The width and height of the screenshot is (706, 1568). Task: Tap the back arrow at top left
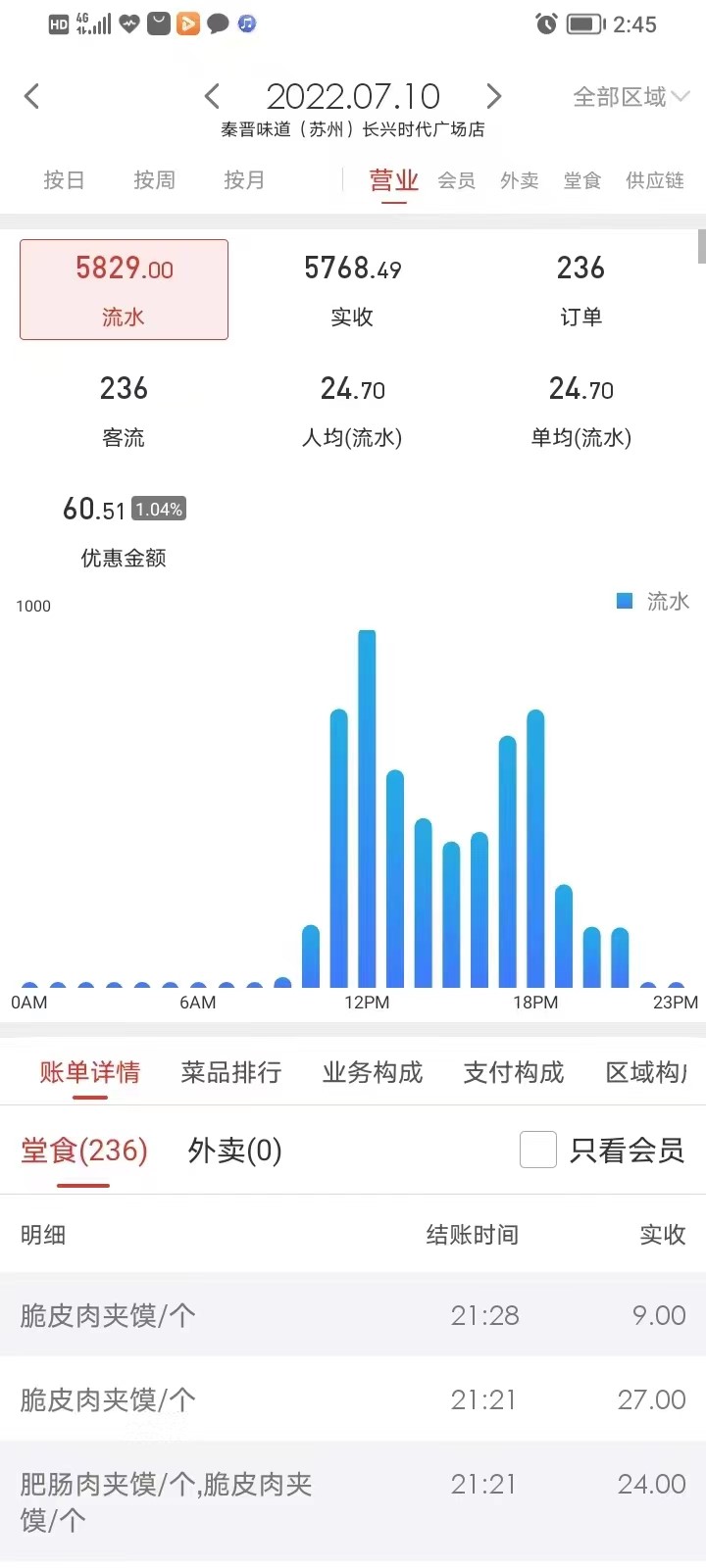click(31, 95)
